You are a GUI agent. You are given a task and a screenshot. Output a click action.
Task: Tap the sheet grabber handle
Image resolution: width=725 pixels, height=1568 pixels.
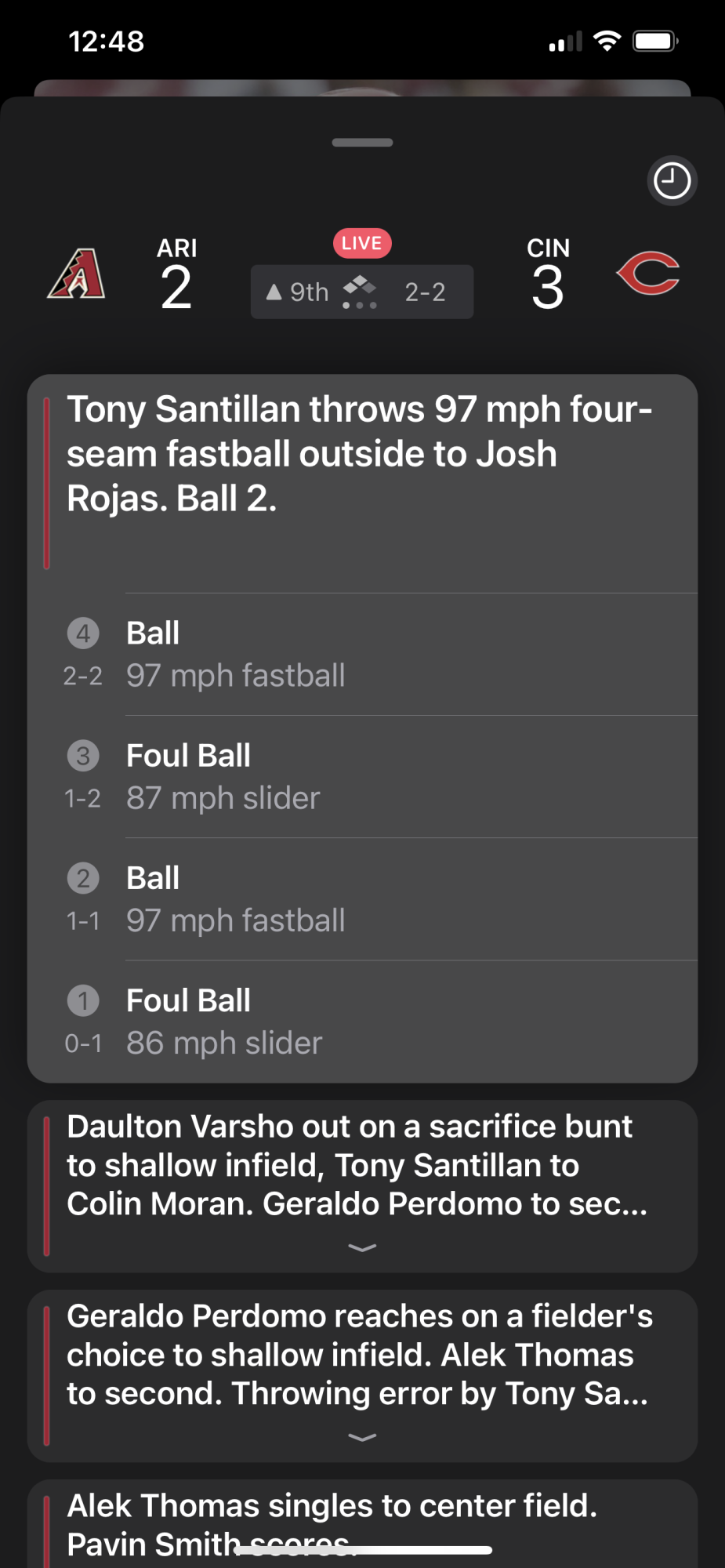362,143
